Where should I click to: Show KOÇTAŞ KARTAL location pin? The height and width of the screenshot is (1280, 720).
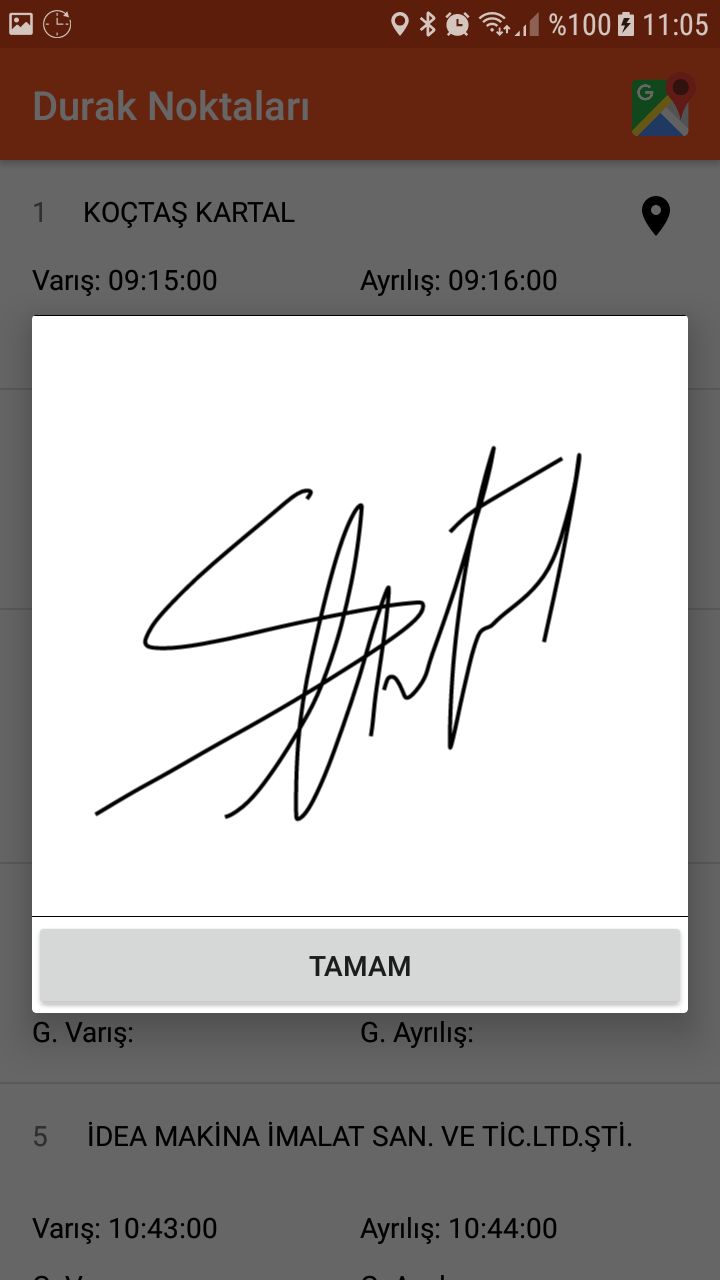(x=655, y=216)
